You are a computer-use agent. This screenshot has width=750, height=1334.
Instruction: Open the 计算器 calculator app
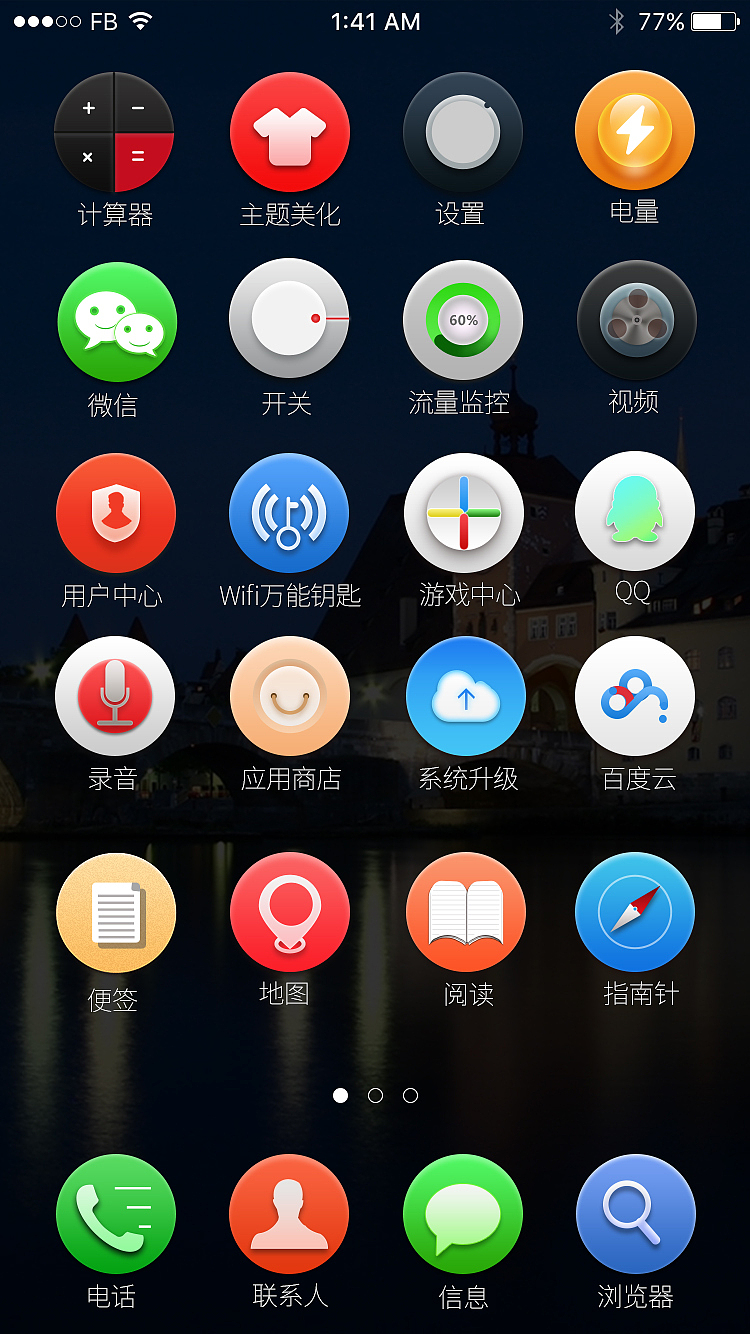114,131
